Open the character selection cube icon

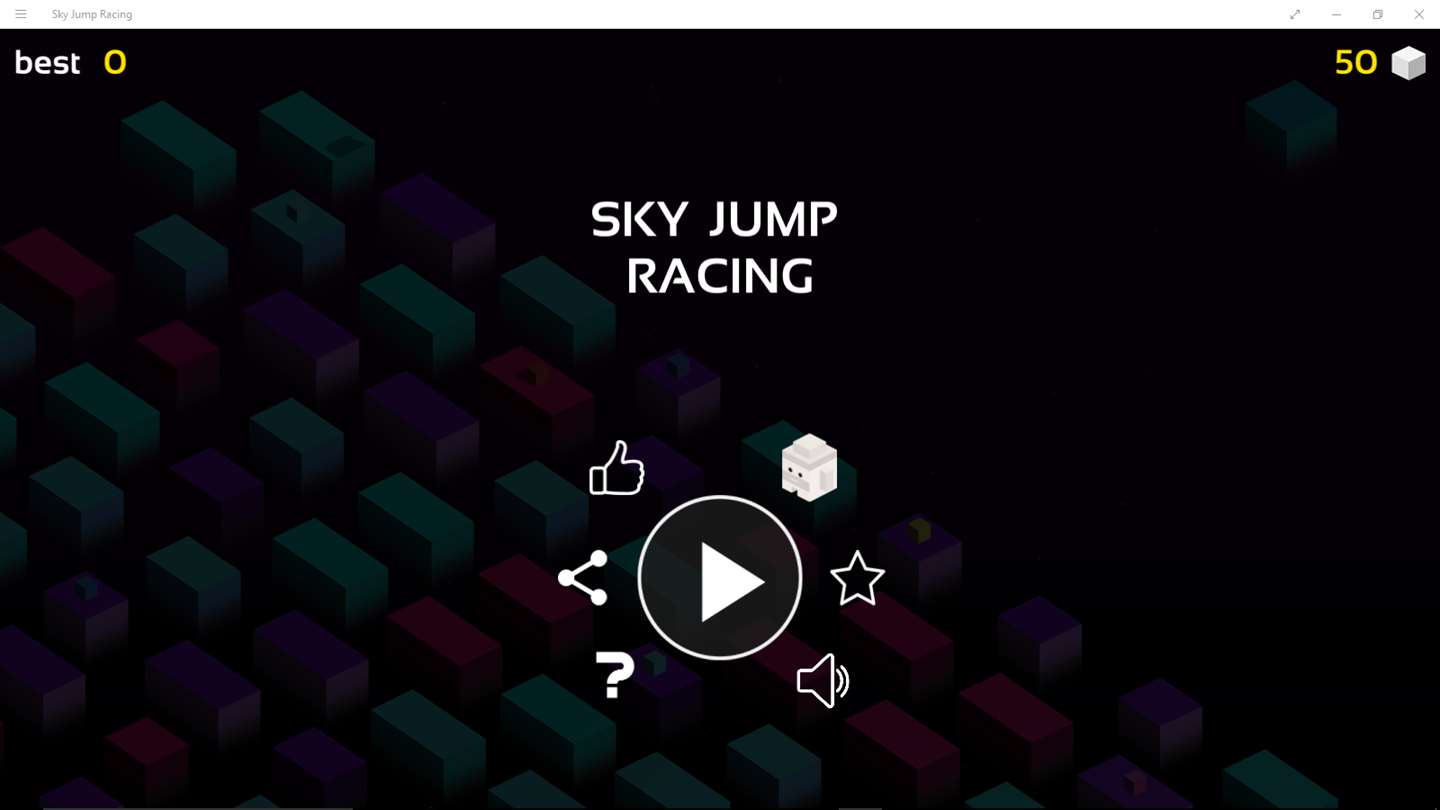click(x=809, y=468)
